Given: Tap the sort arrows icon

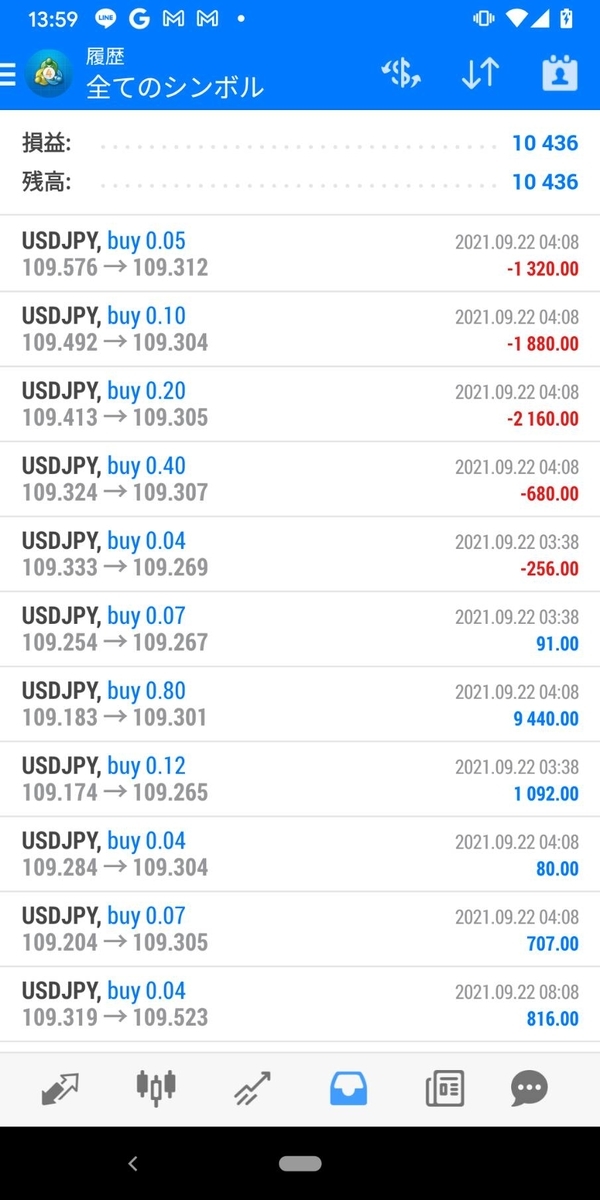Looking at the screenshot, I should click(x=480, y=75).
